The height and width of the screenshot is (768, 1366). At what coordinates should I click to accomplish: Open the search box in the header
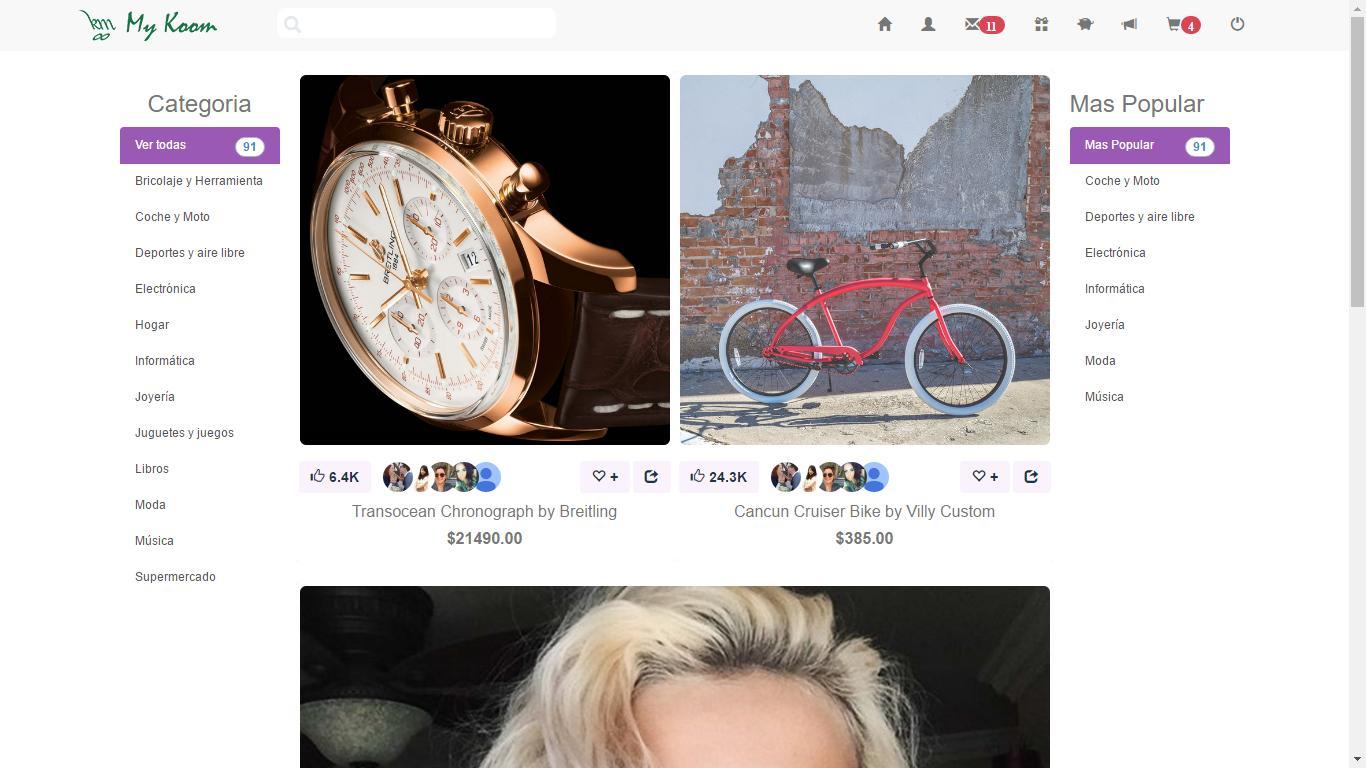tap(416, 24)
